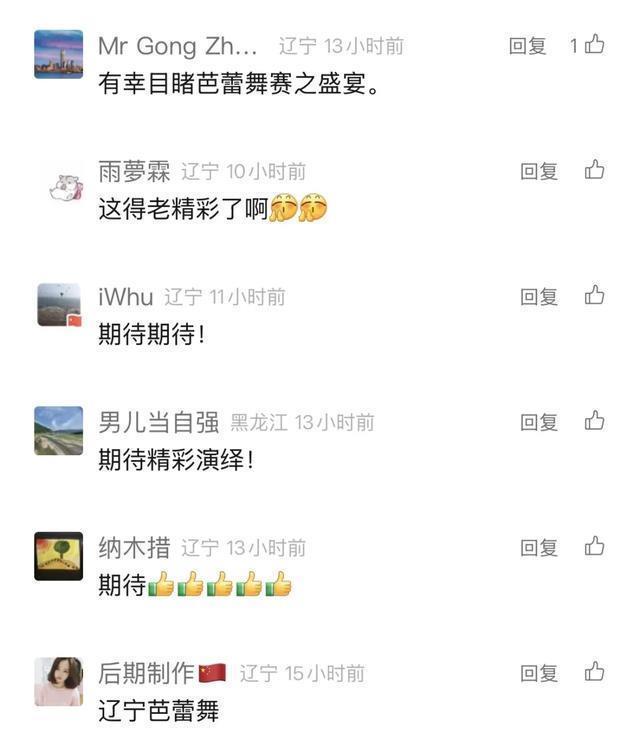This screenshot has height=744, width=640.
Task: View 男儿当自强's profile via avatar
Action: click(x=59, y=431)
